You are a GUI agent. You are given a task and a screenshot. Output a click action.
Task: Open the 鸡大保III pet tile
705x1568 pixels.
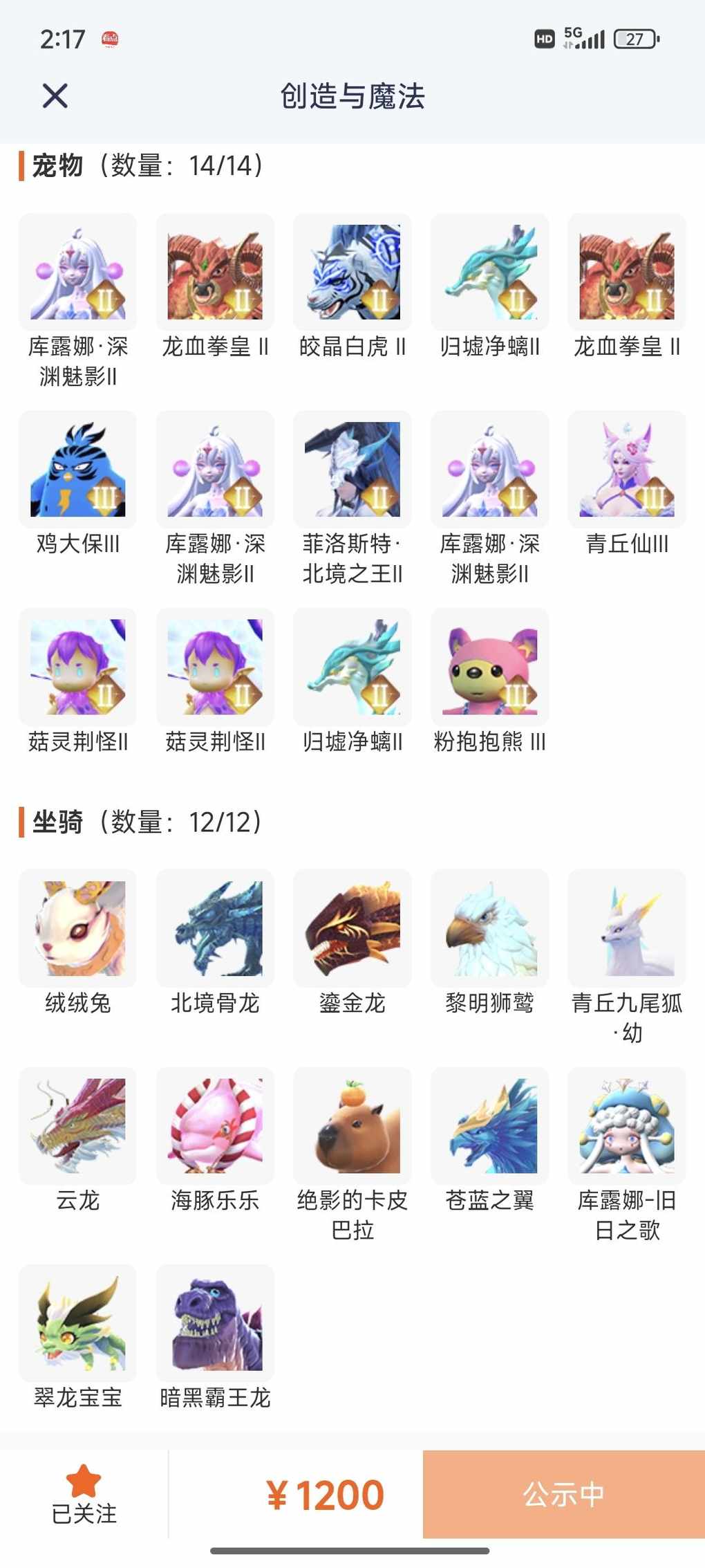(77, 470)
